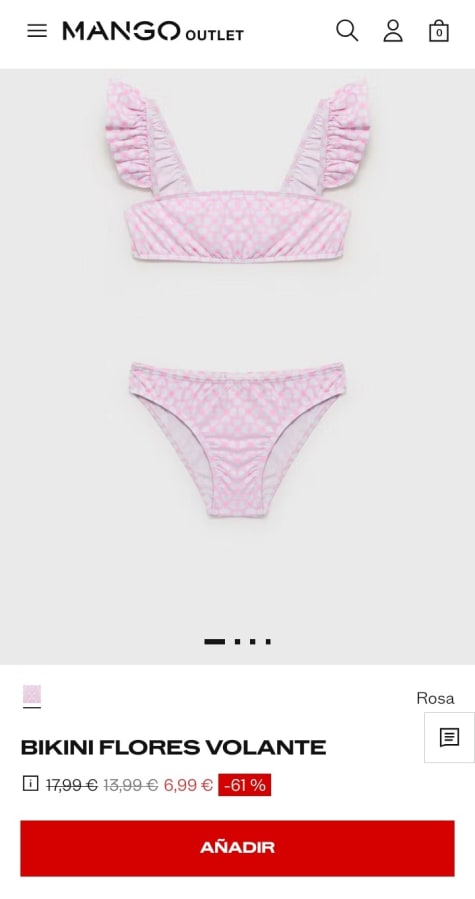Screen dimensions: 475x899
Task: Select the Rosa color swatch
Action: [32, 694]
